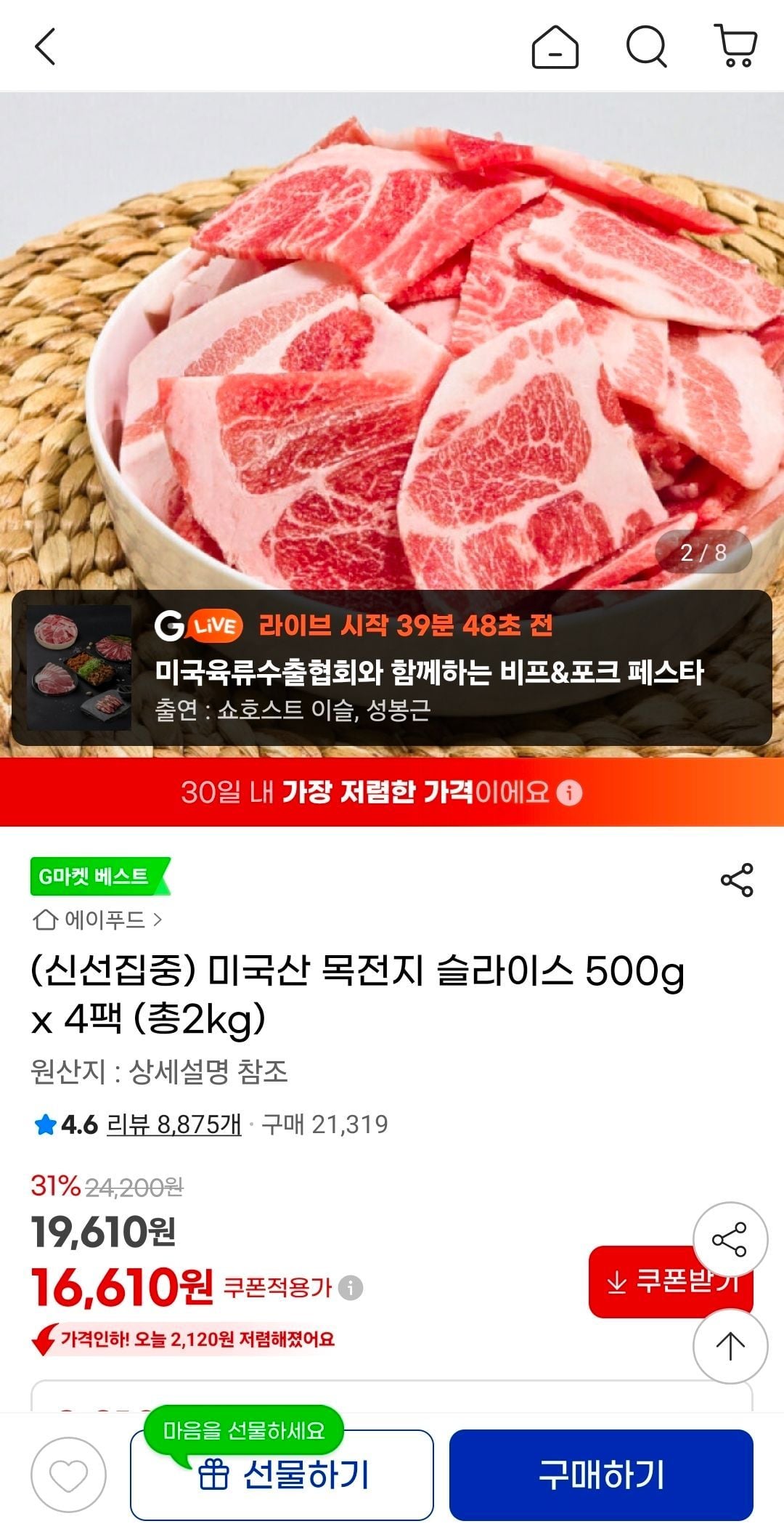
Task: Open the 리뷰 8,875개 reviews link
Action: pos(173,1124)
